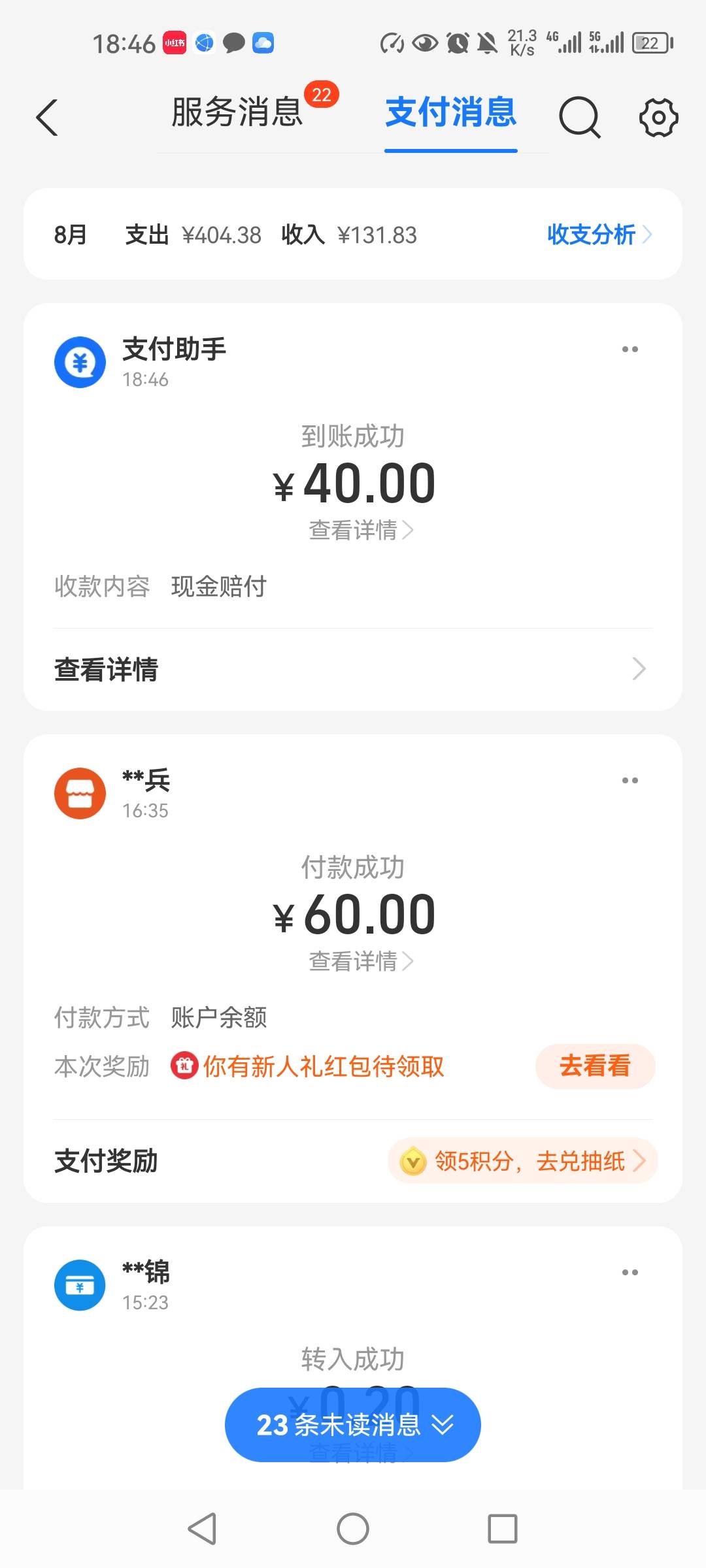
Task: Open the 查看详情 row in 支付助手 card
Action: 353,669
